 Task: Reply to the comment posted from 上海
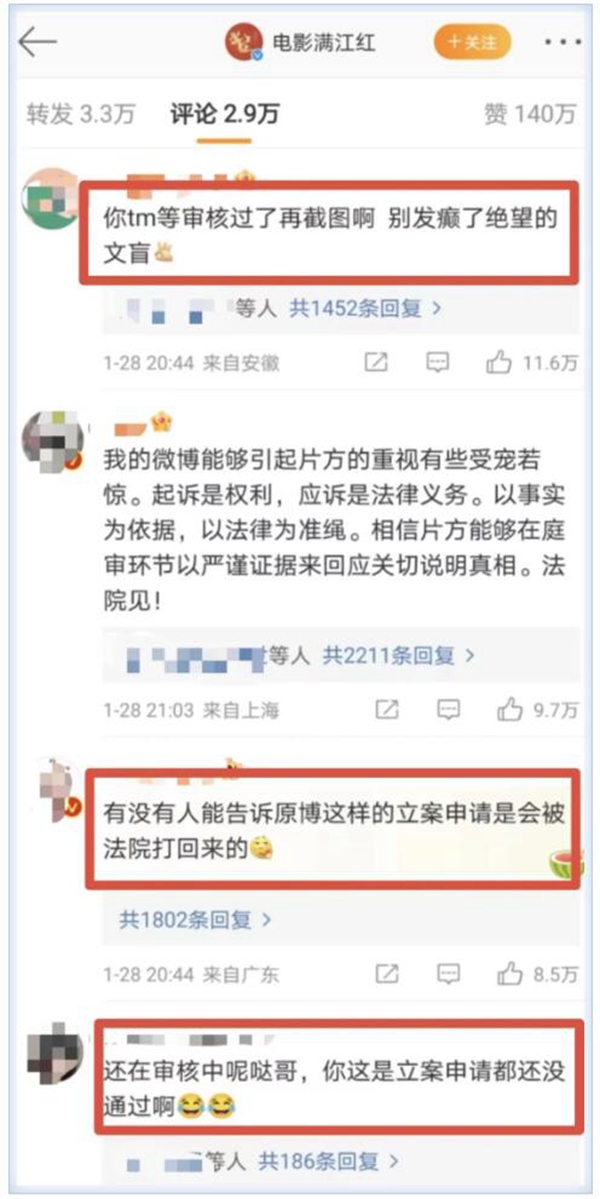point(447,710)
